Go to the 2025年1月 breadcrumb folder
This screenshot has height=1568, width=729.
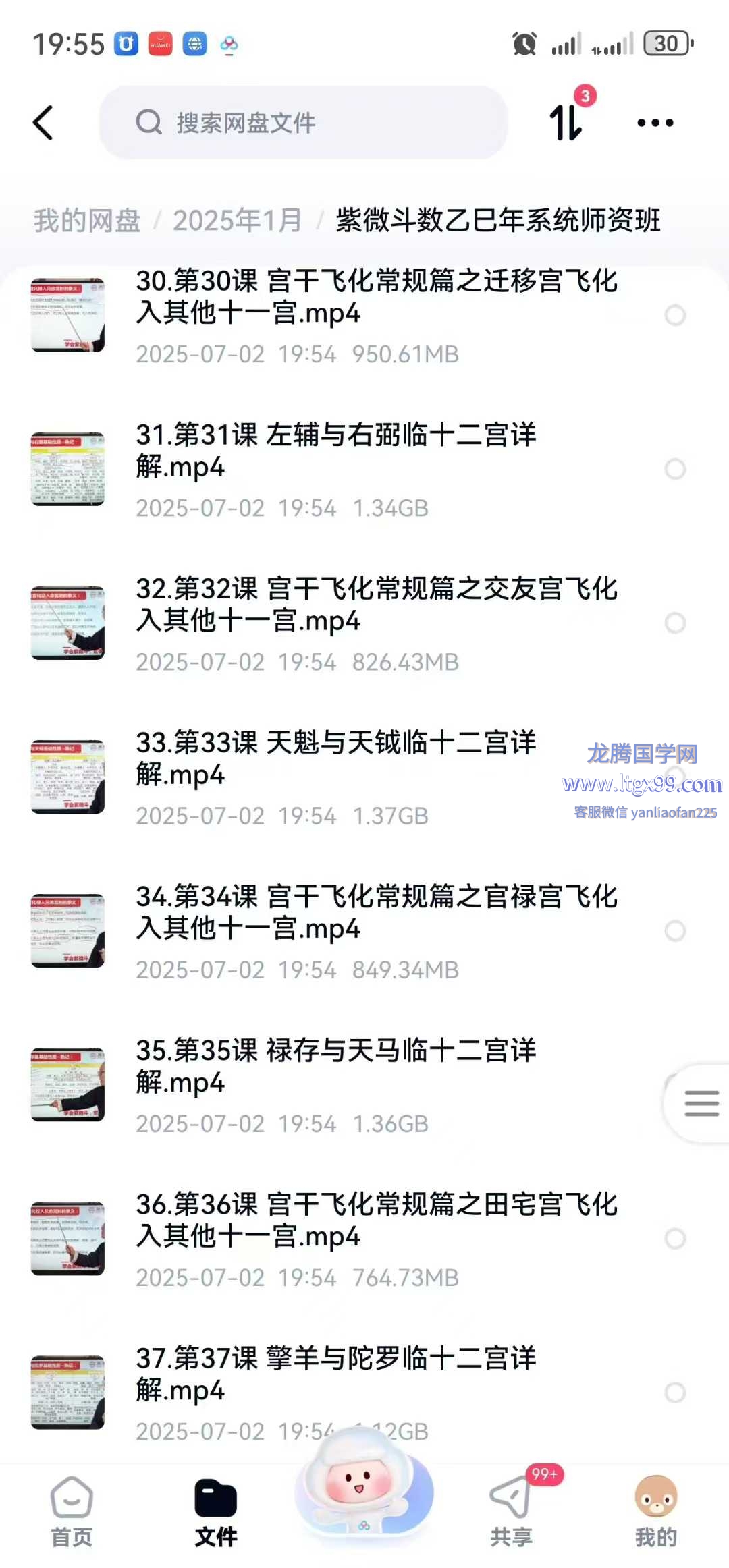pos(237,221)
